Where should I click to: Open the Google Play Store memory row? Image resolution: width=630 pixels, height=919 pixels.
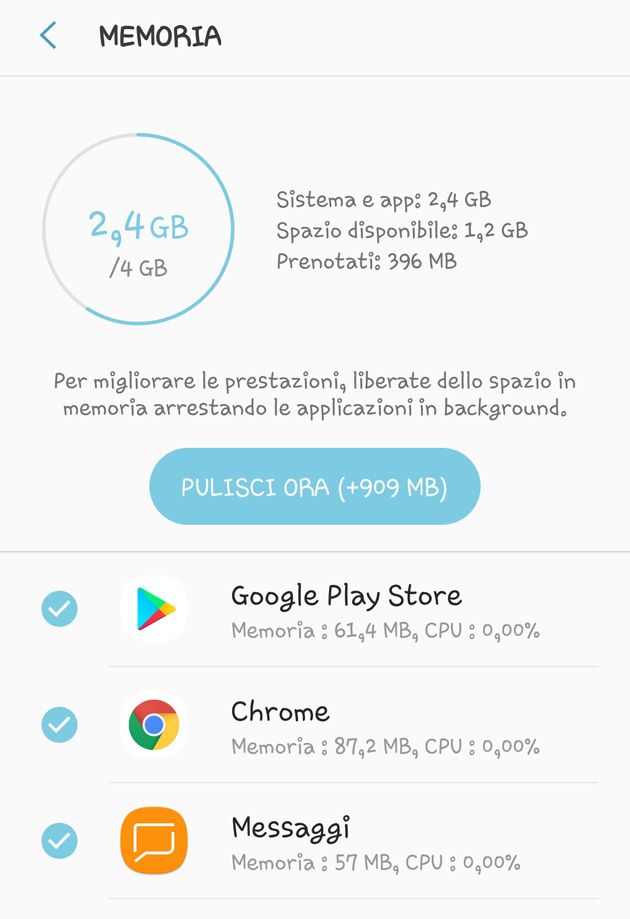point(385,610)
